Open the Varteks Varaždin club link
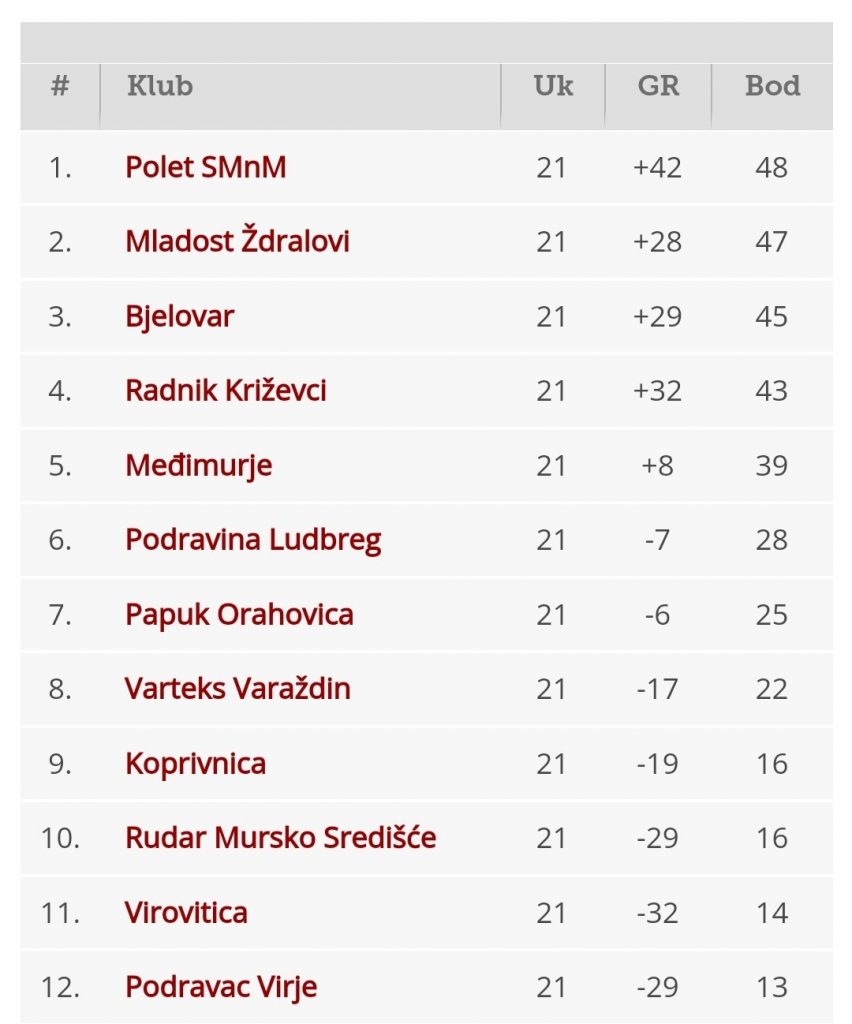 point(238,689)
